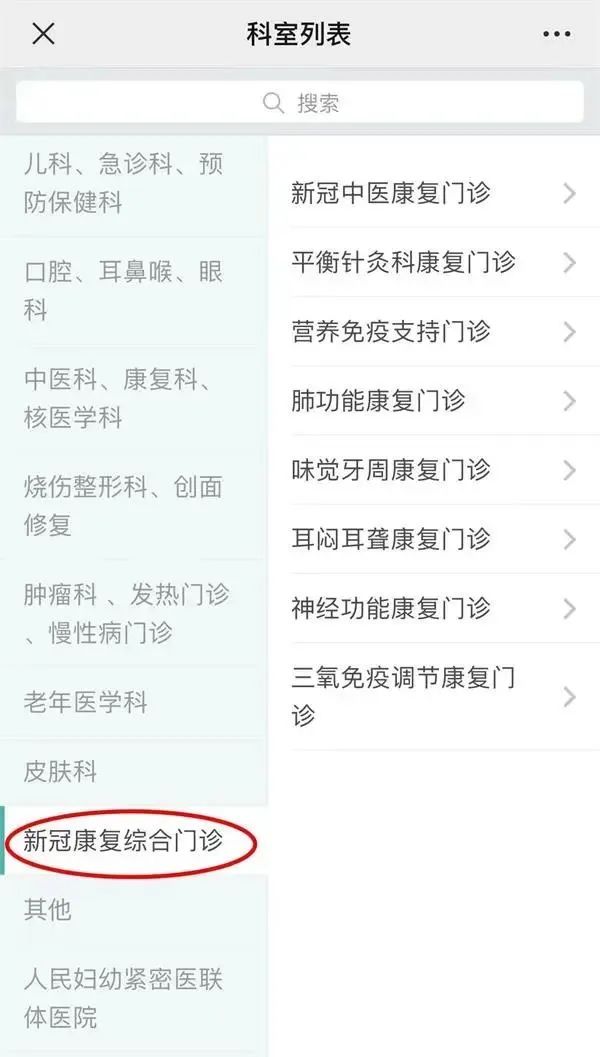
Task: Tap the 搜索 search box
Action: (300, 102)
